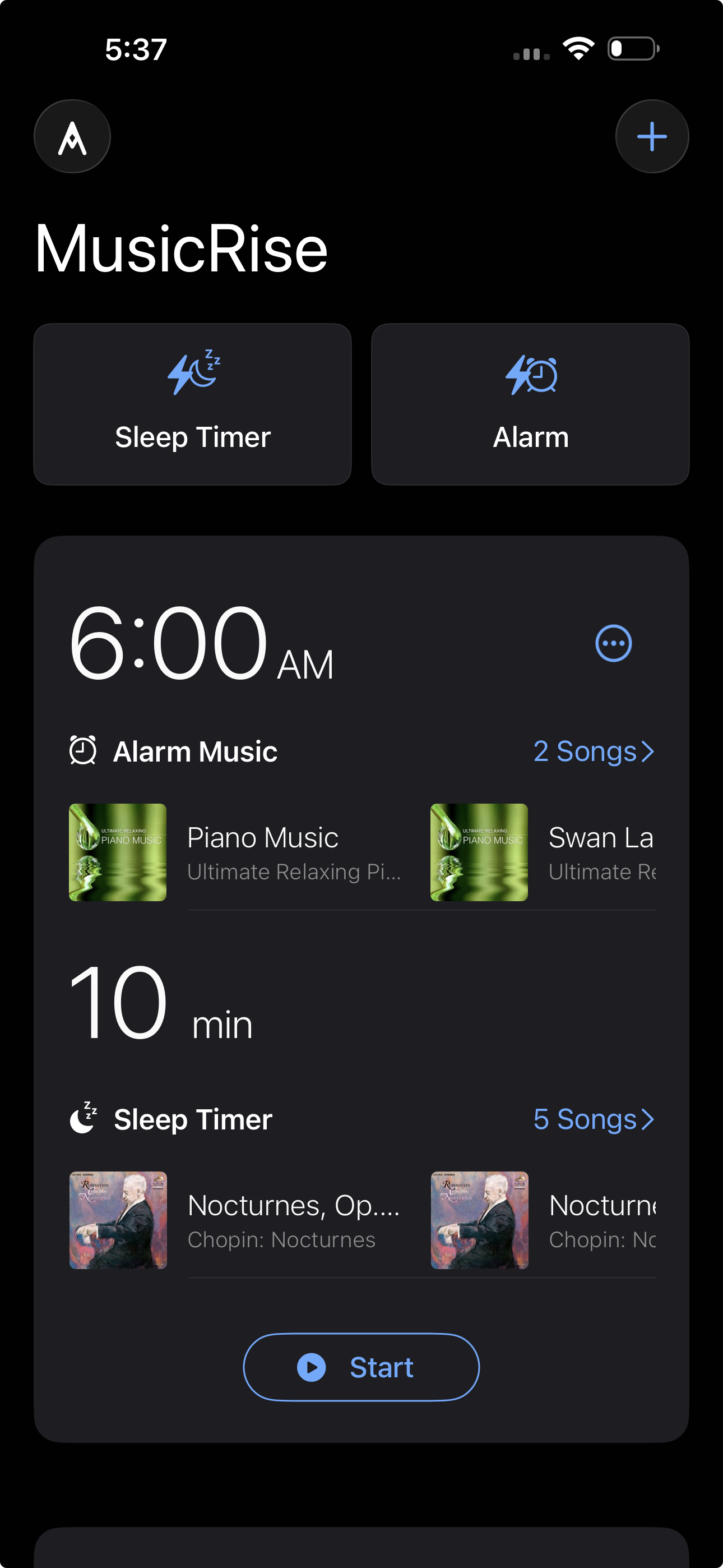Open the app logo icon at top left
The height and width of the screenshot is (1568, 723).
pyautogui.click(x=72, y=136)
